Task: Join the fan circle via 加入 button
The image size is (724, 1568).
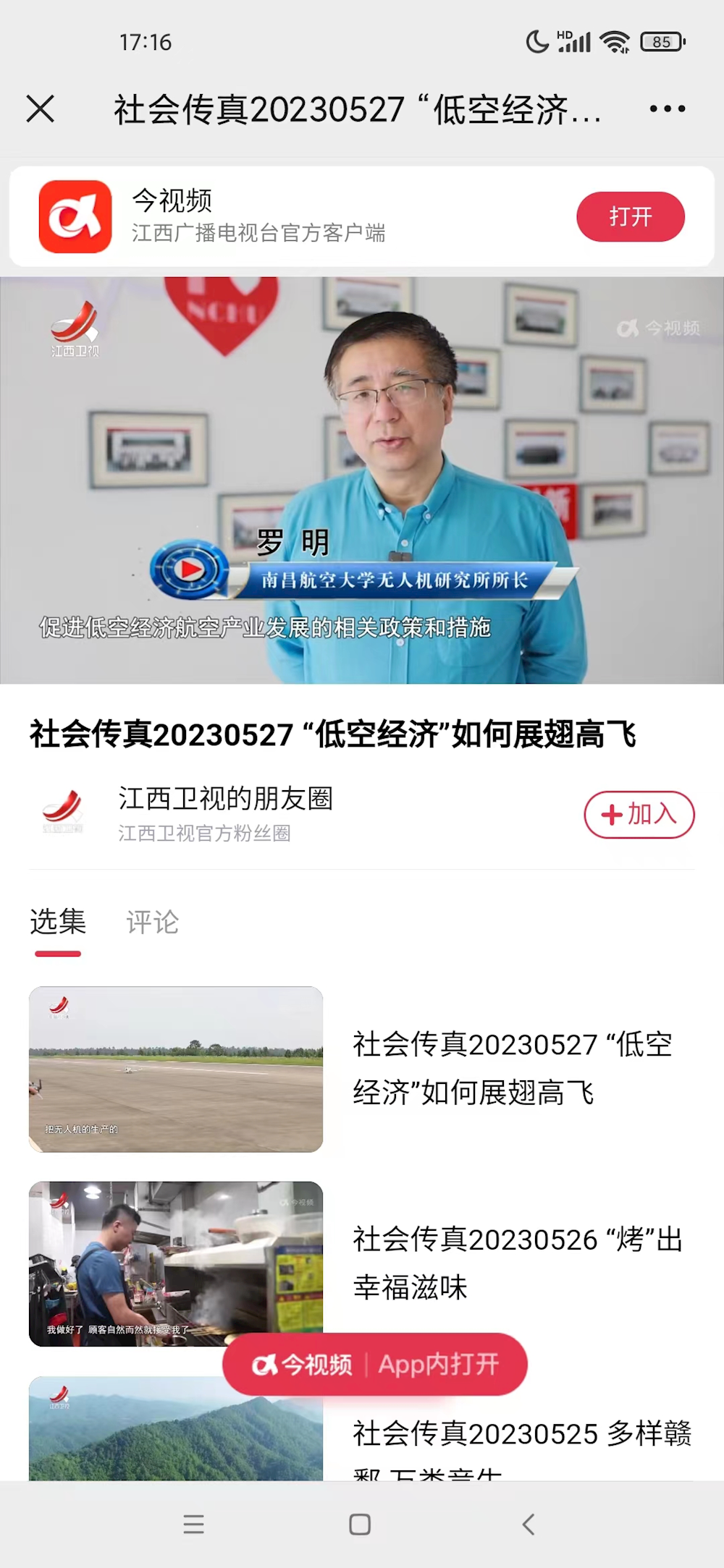Action: click(x=640, y=813)
